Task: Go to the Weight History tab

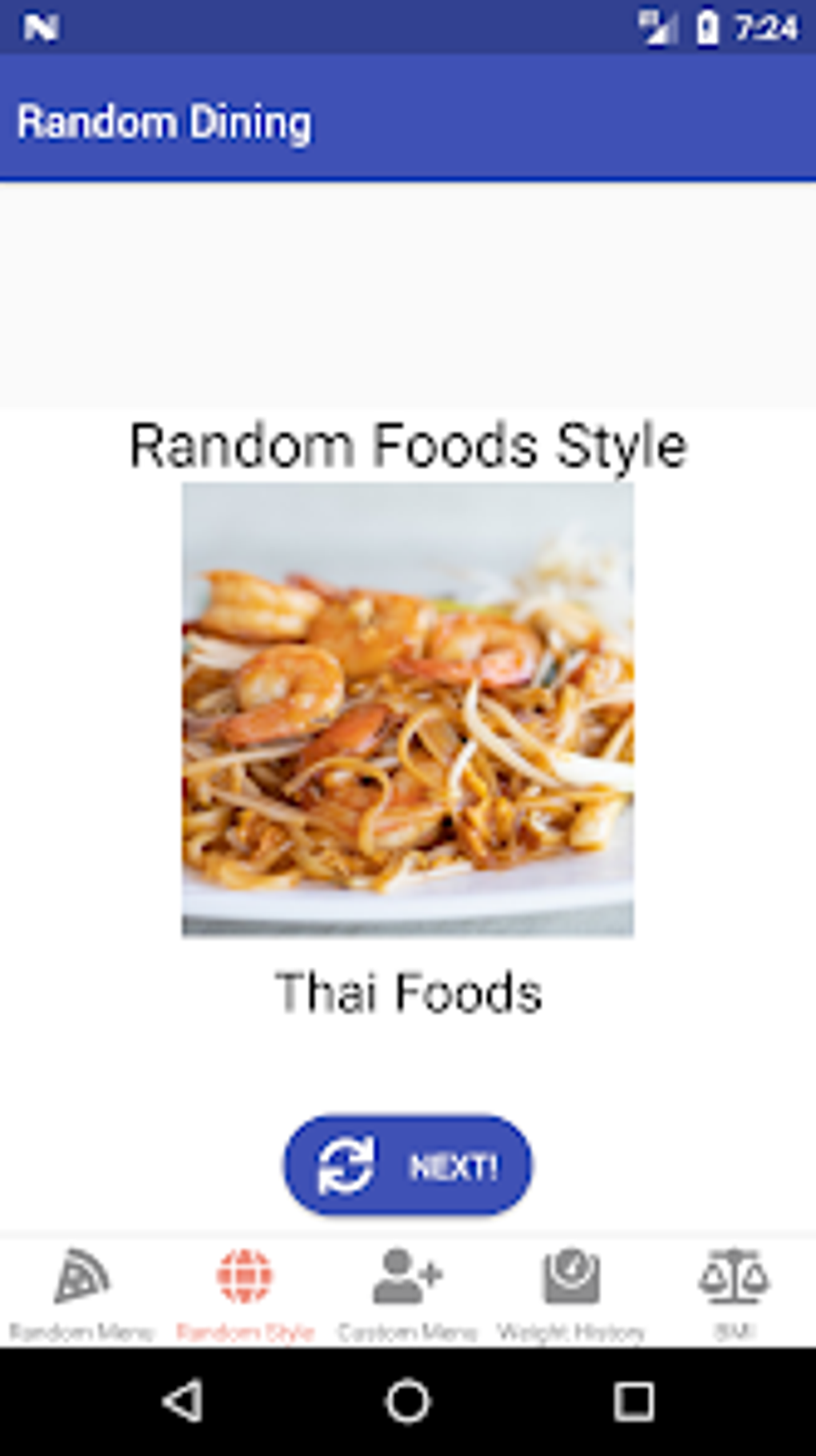Action: 571,1291
